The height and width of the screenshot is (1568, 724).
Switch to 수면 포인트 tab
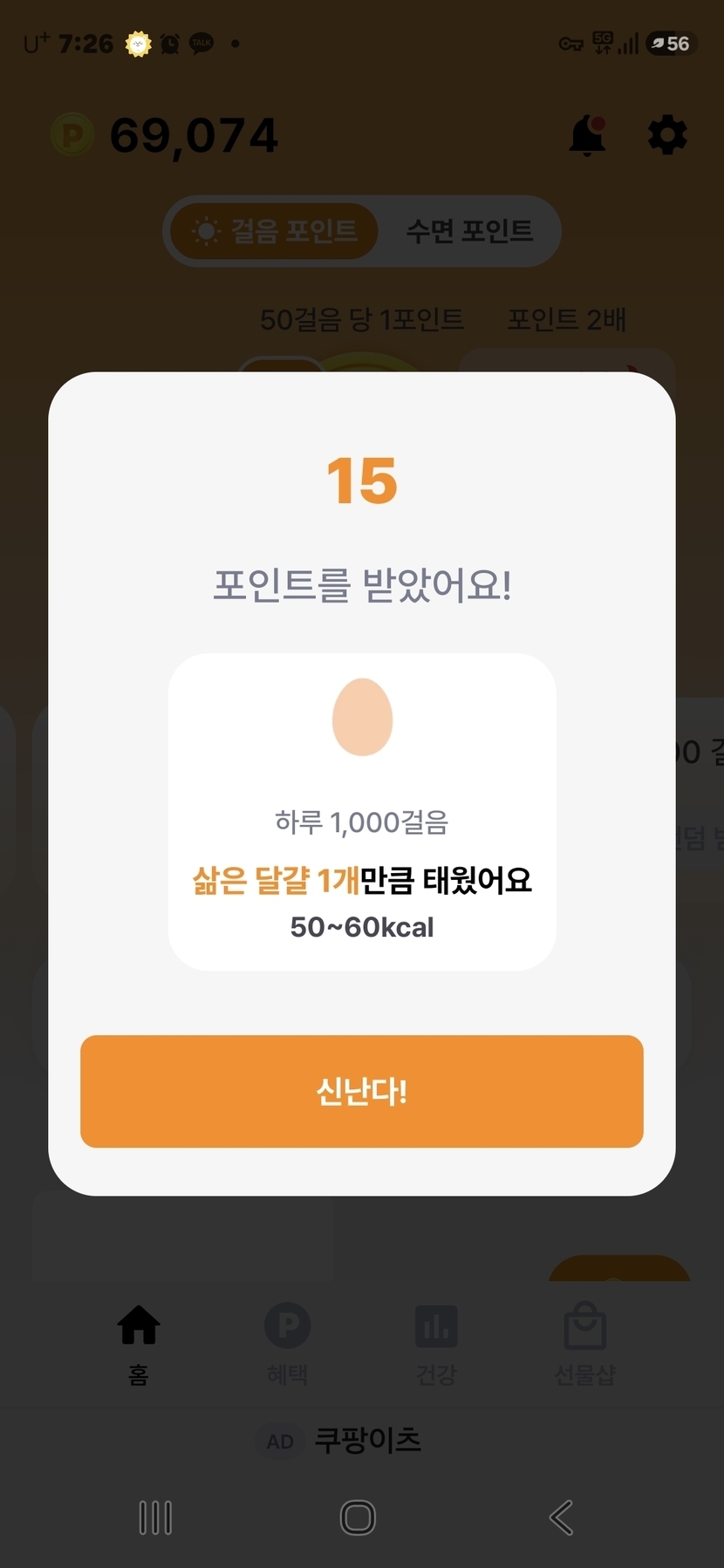(469, 231)
